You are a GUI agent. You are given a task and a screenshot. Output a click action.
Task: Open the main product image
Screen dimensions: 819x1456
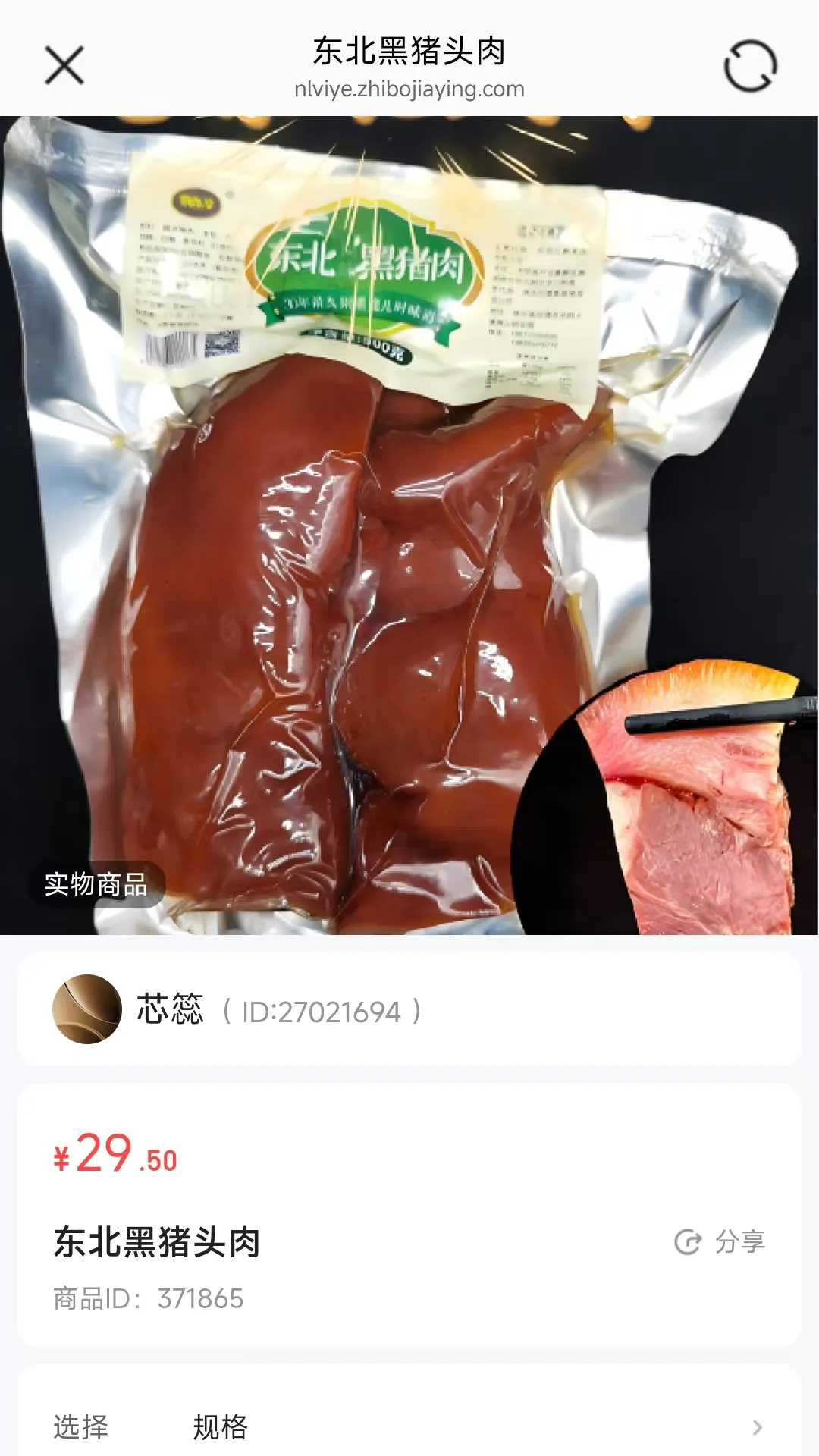point(409,525)
